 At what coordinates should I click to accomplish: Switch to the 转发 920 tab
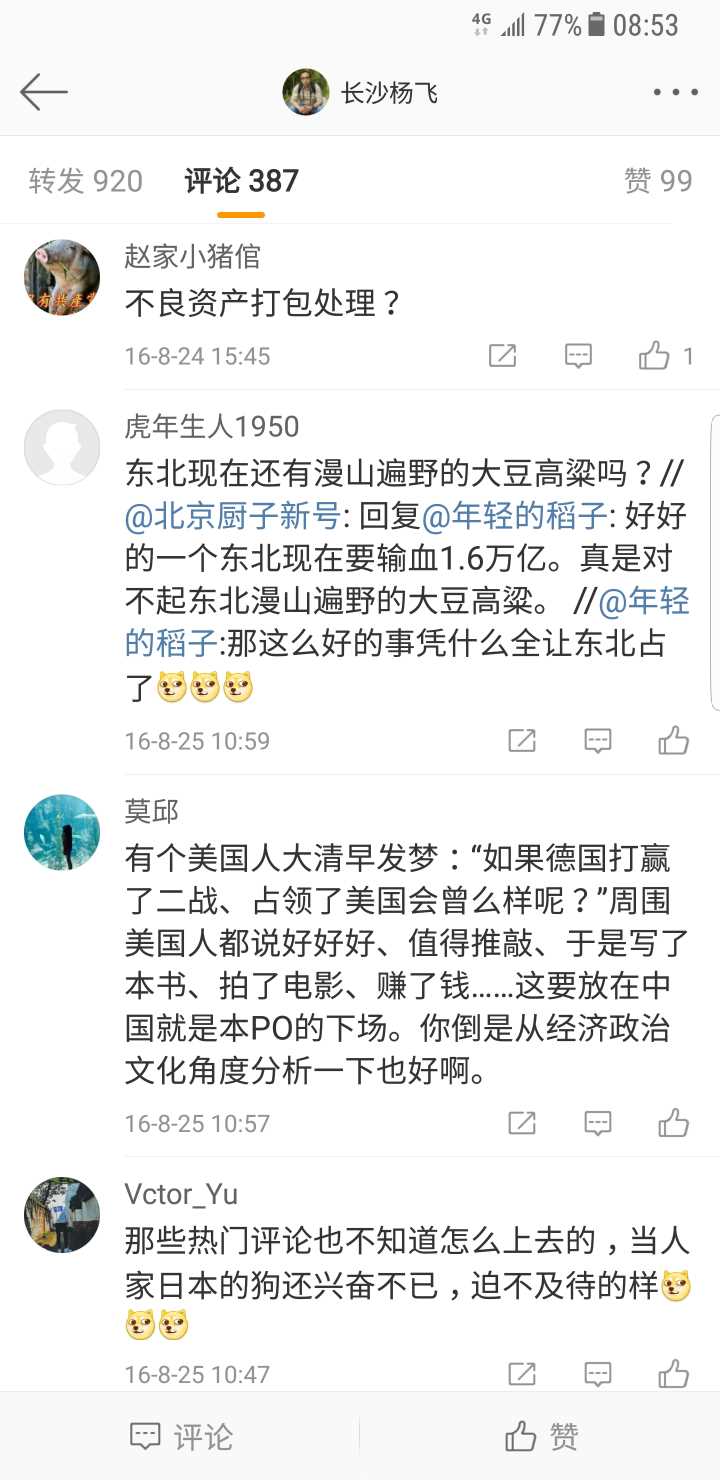pyautogui.click(x=86, y=181)
